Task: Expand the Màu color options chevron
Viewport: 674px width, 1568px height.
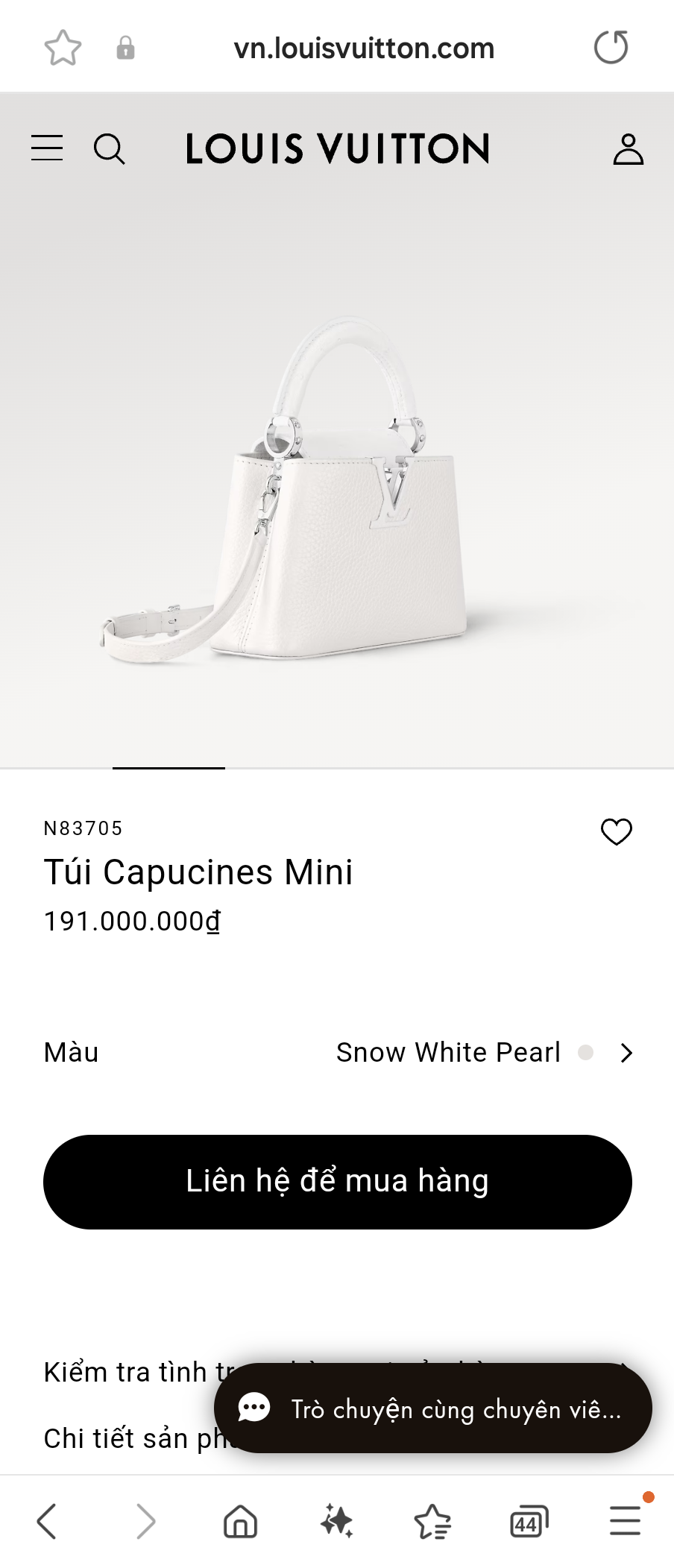Action: click(626, 1053)
